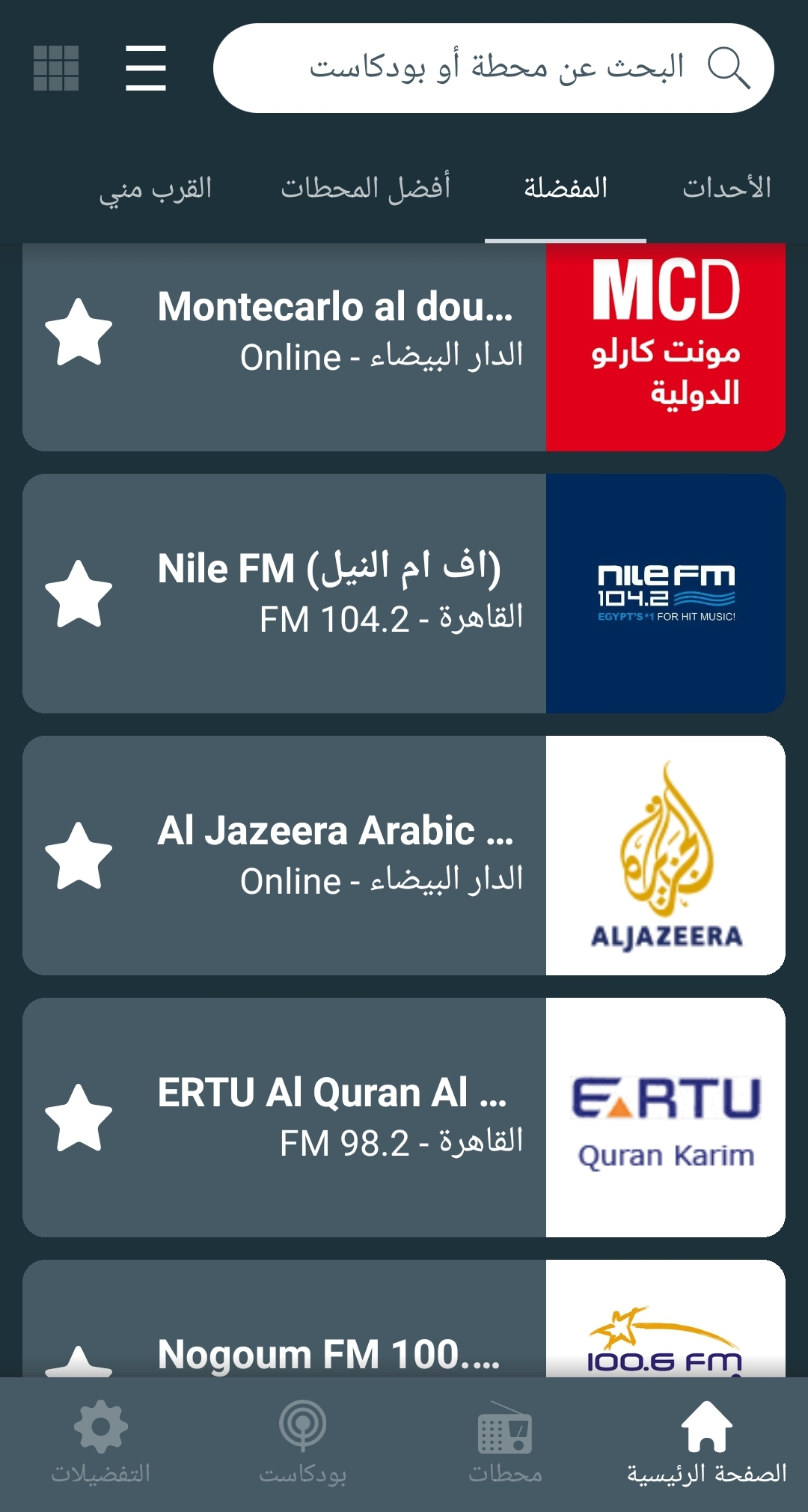This screenshot has height=1512, width=808.
Task: Open the أفضل المحطات tab
Action: click(x=365, y=188)
